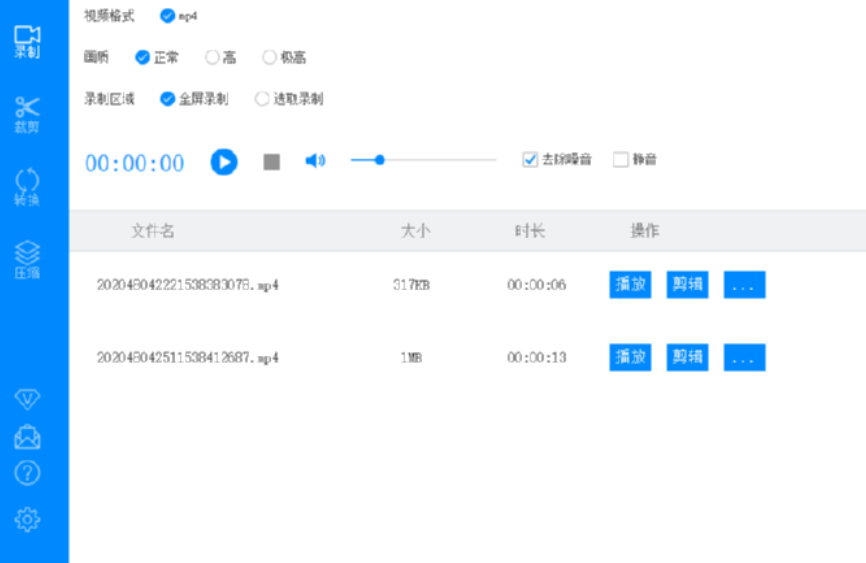Start recording with the play button
Image resolution: width=866 pixels, height=563 pixels.
pyautogui.click(x=224, y=162)
